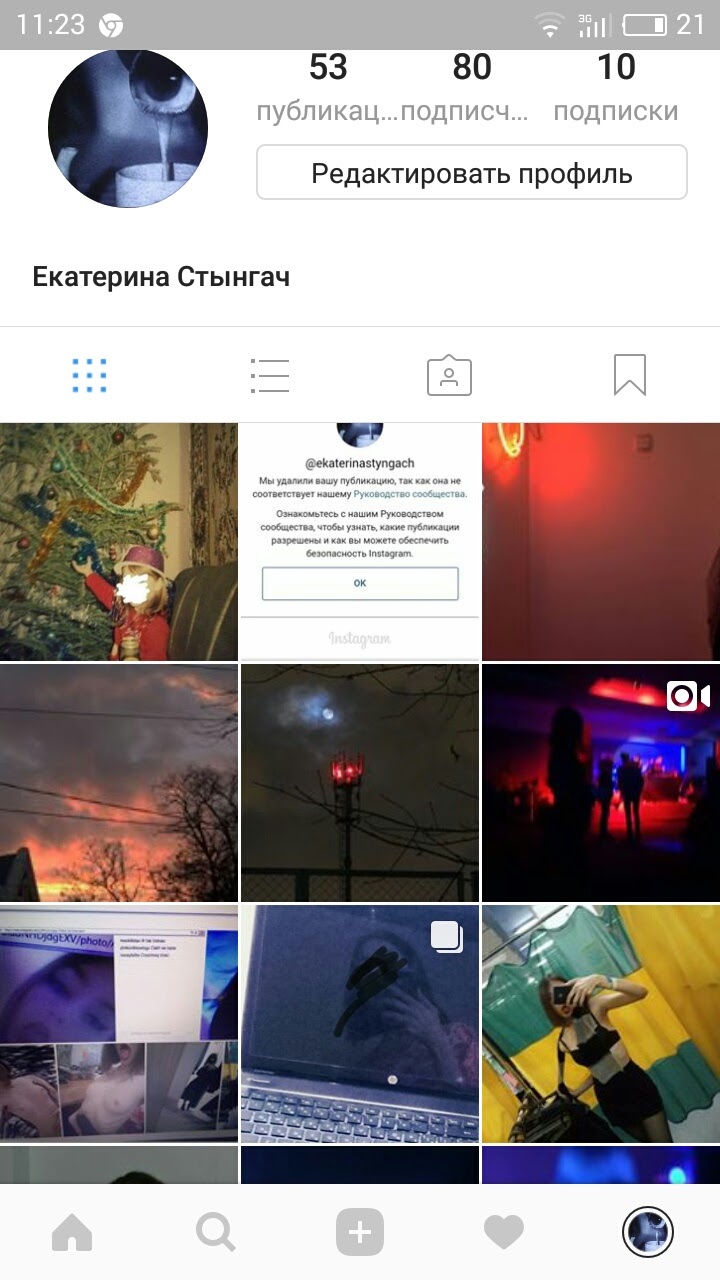Switch to the list view tab
Viewport: 720px width, 1280px height.
tap(270, 376)
